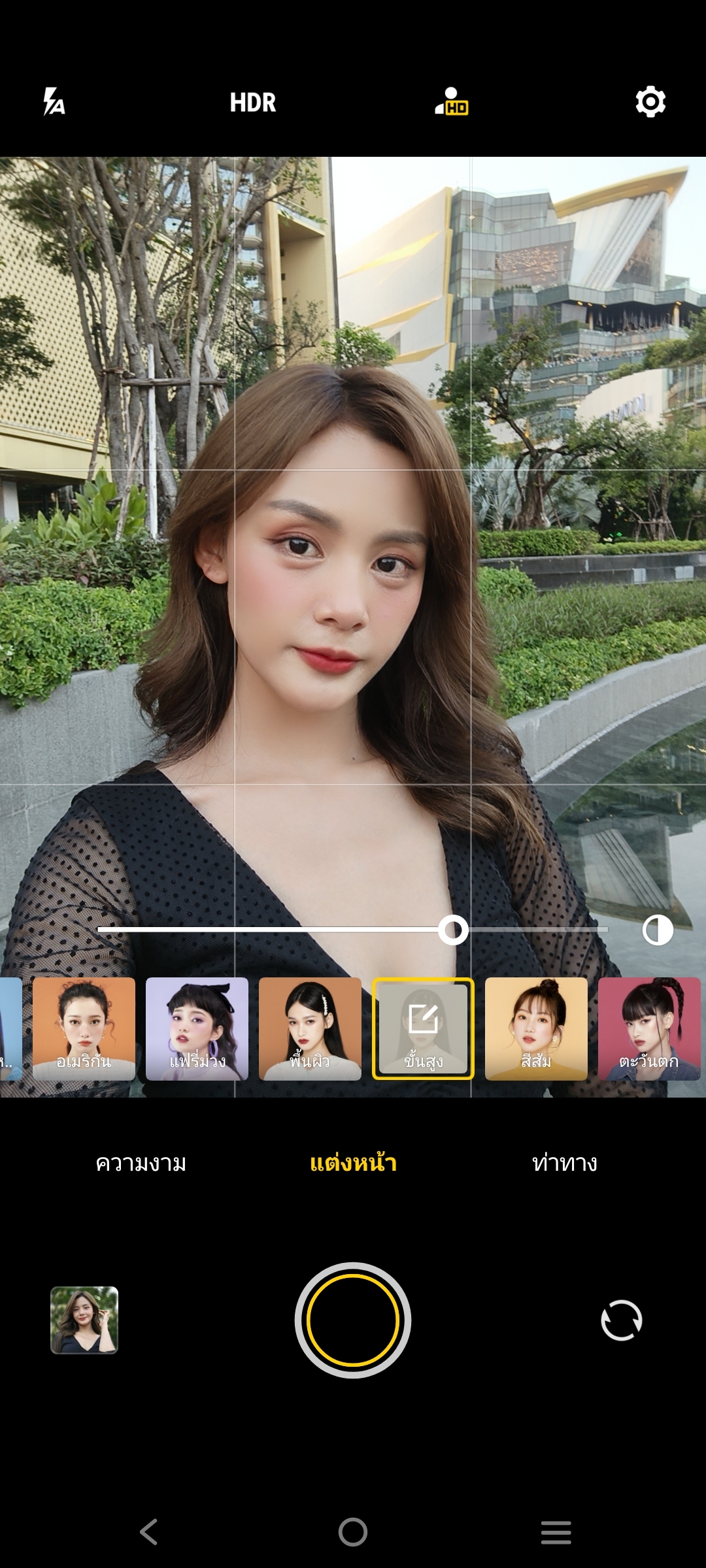This screenshot has width=706, height=1568.
Task: Take a photo with shutter button
Action: point(353,1320)
